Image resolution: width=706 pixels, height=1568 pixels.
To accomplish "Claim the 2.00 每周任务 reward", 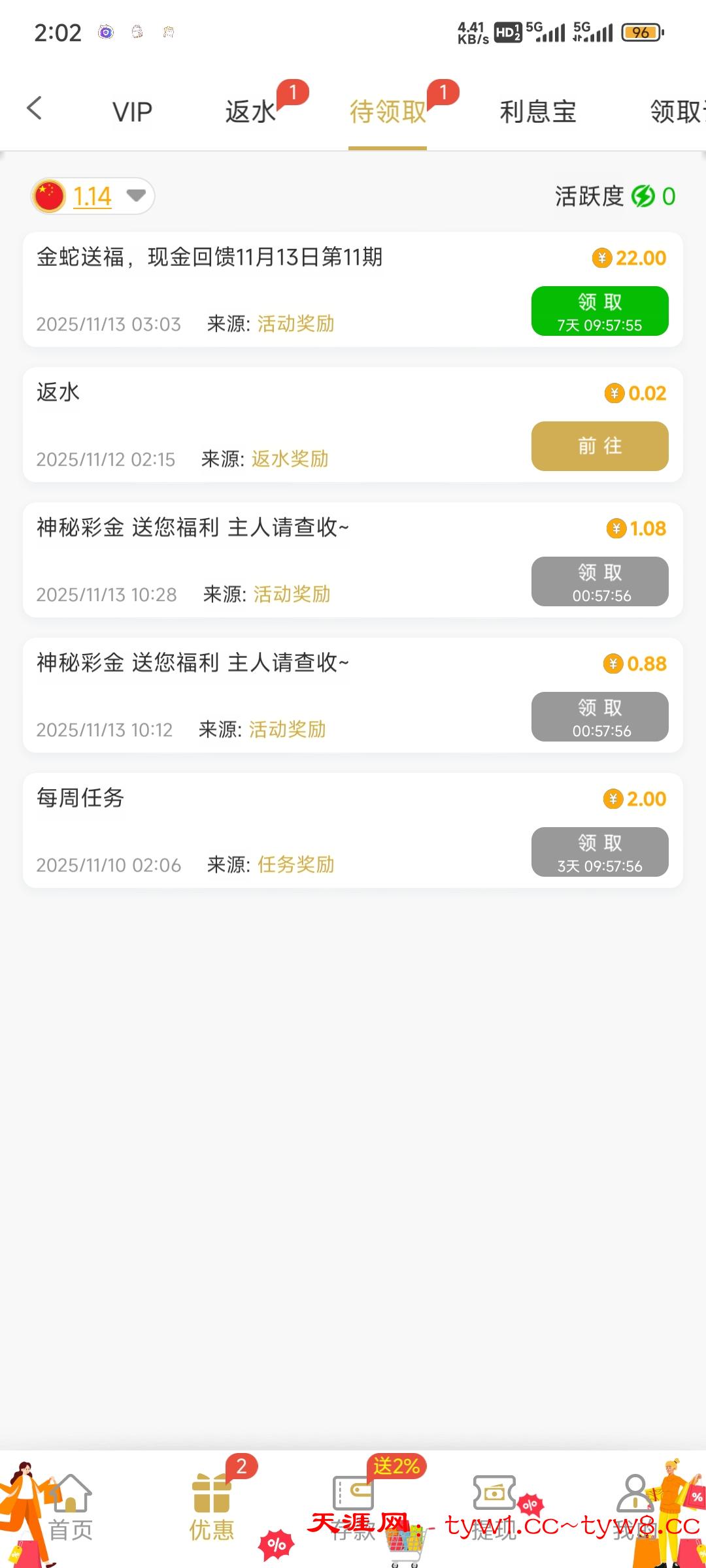I will 599,852.
